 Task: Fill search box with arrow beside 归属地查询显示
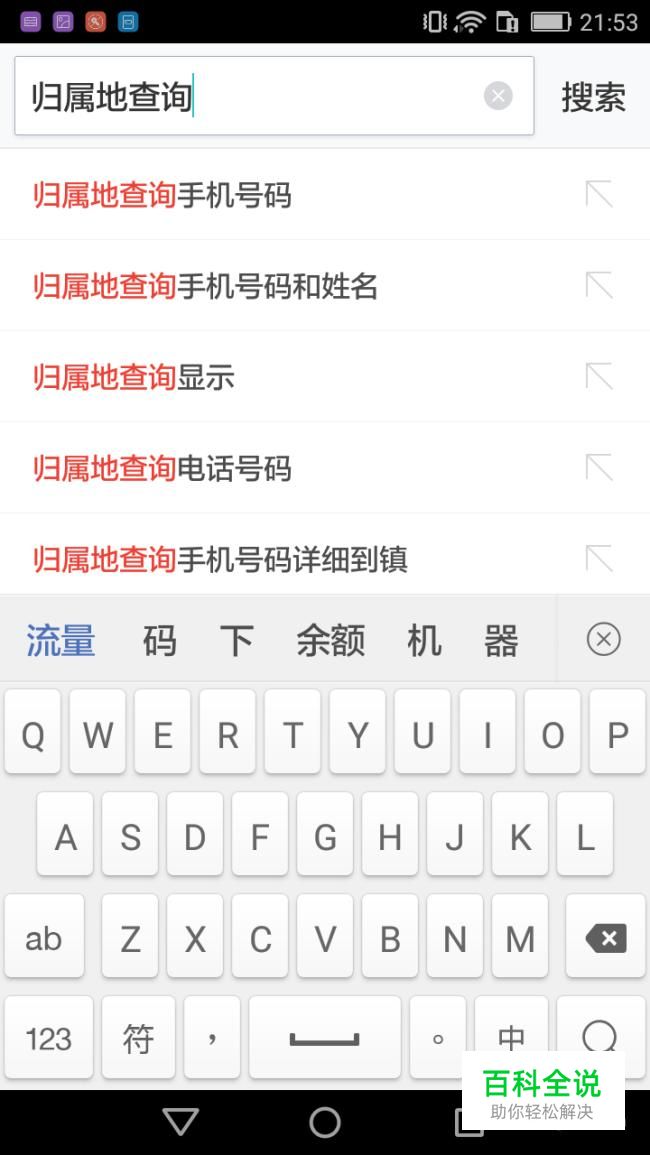click(599, 377)
